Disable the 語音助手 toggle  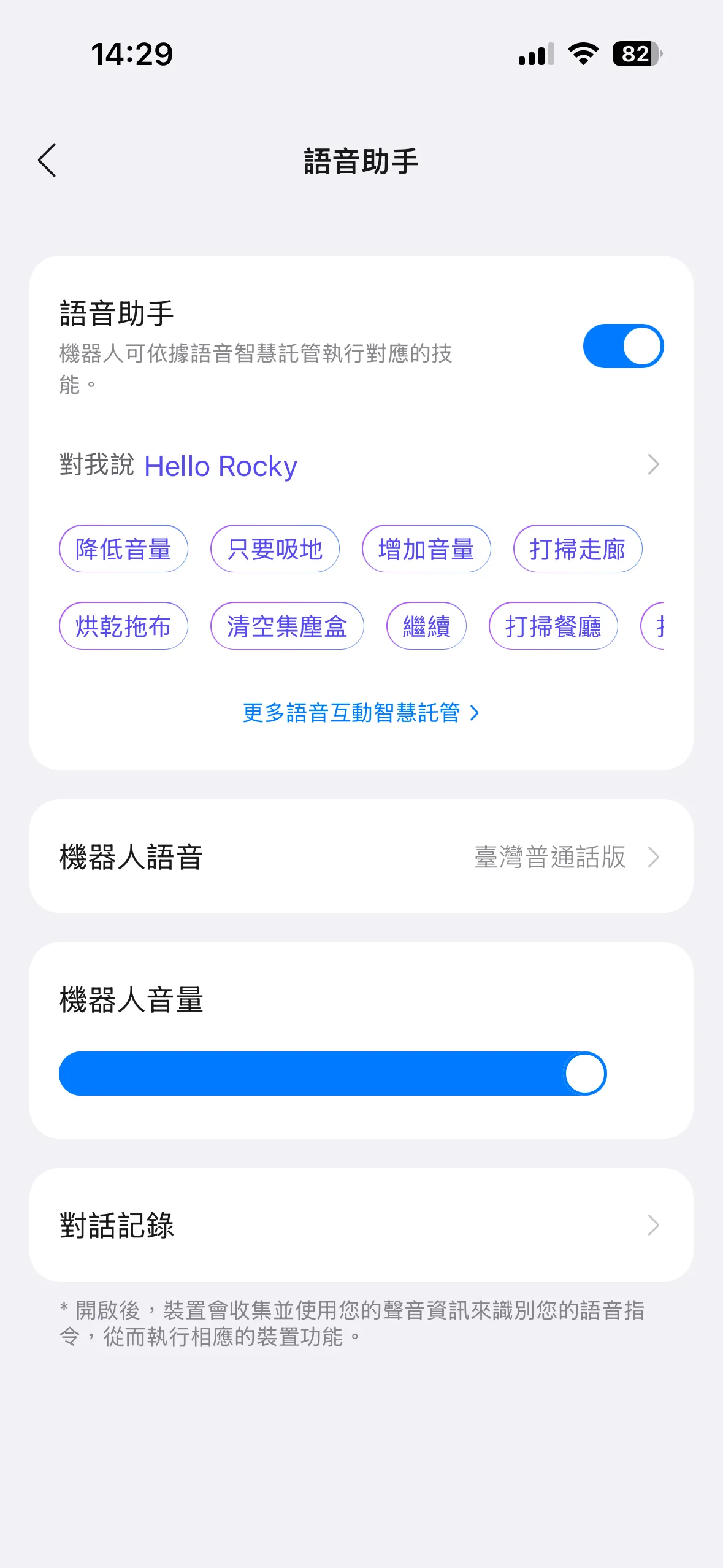click(x=622, y=346)
